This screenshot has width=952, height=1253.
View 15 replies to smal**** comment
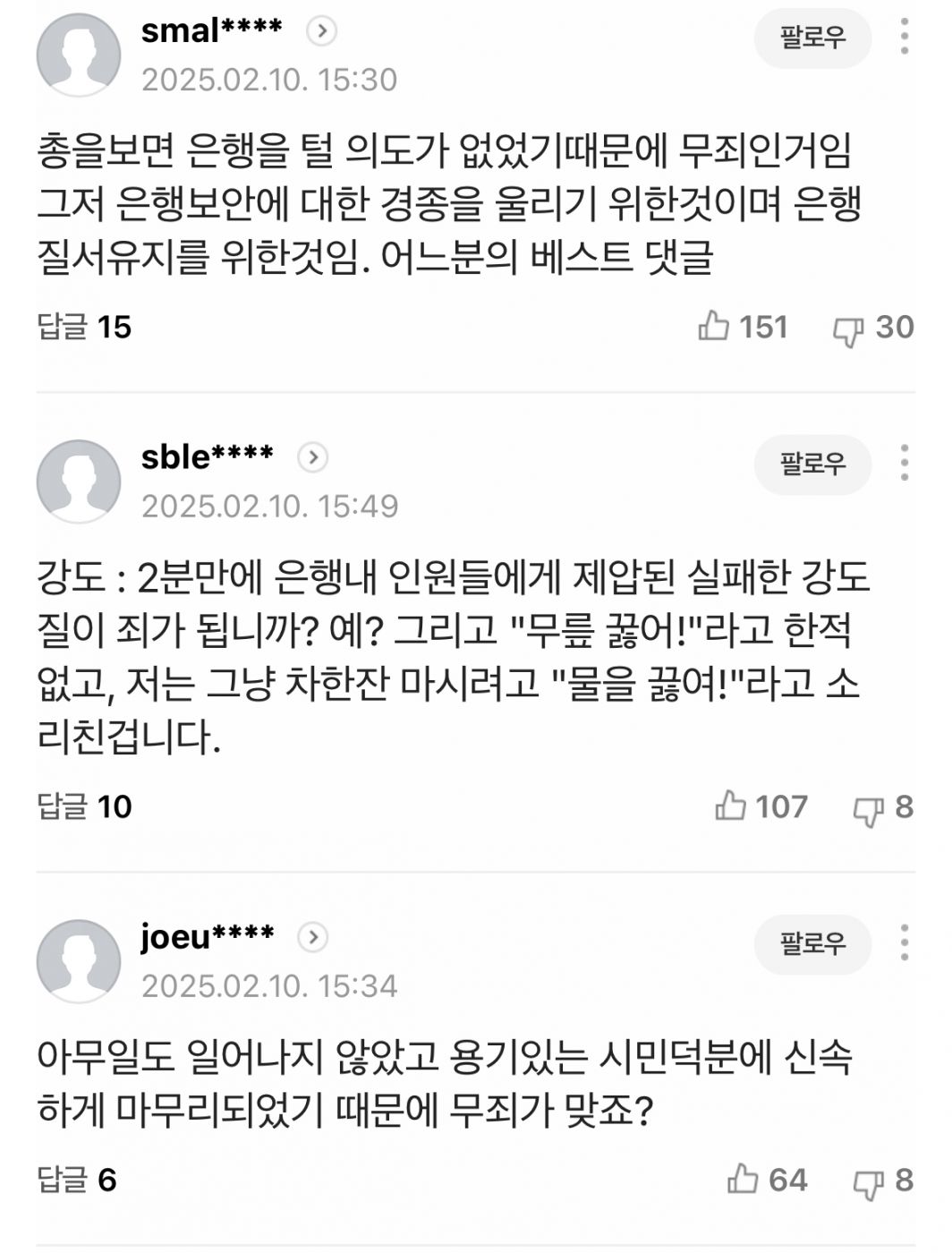84,328
